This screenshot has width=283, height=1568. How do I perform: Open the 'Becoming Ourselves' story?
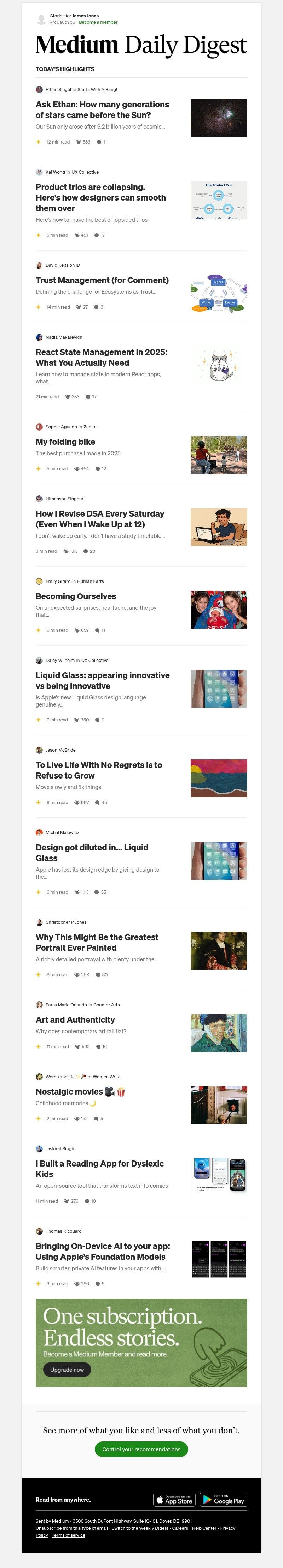point(76,596)
